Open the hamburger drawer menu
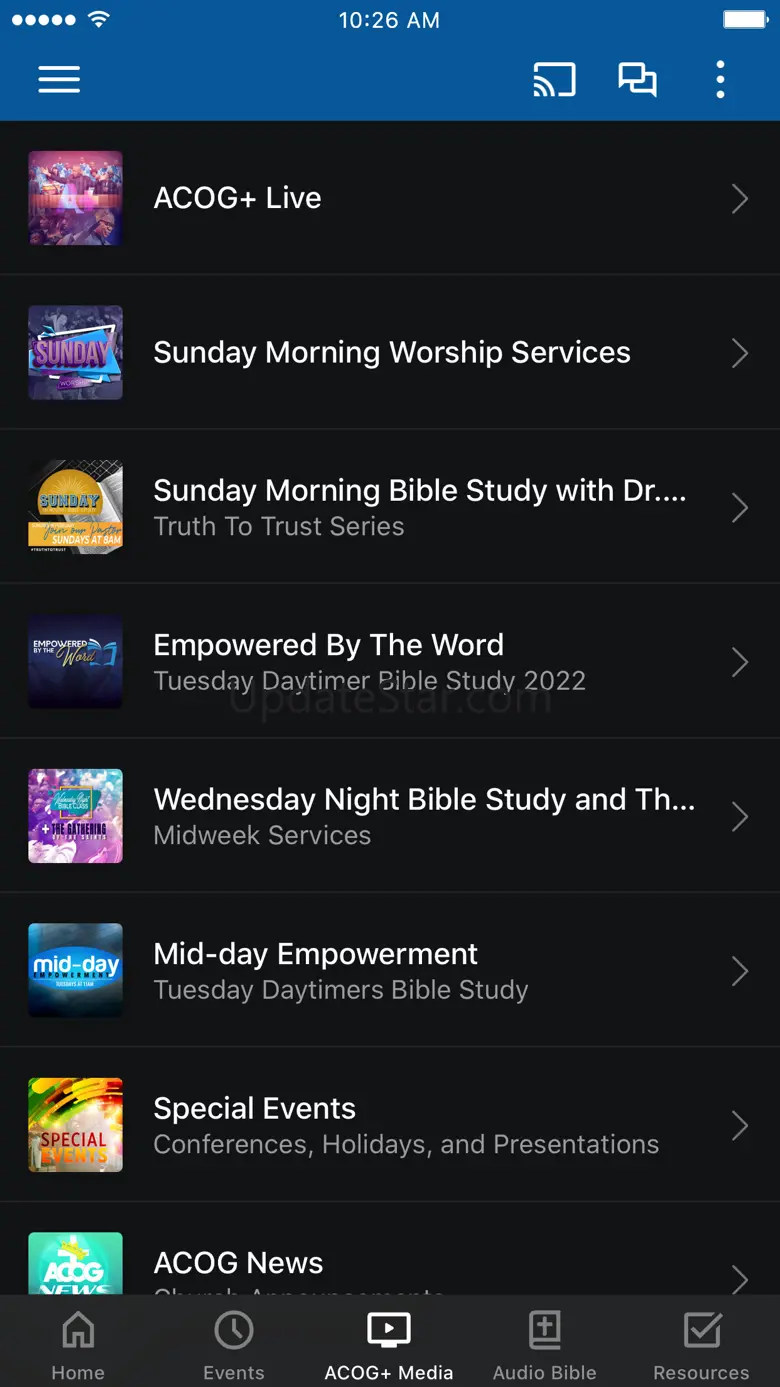The height and width of the screenshot is (1387, 780). 59,80
